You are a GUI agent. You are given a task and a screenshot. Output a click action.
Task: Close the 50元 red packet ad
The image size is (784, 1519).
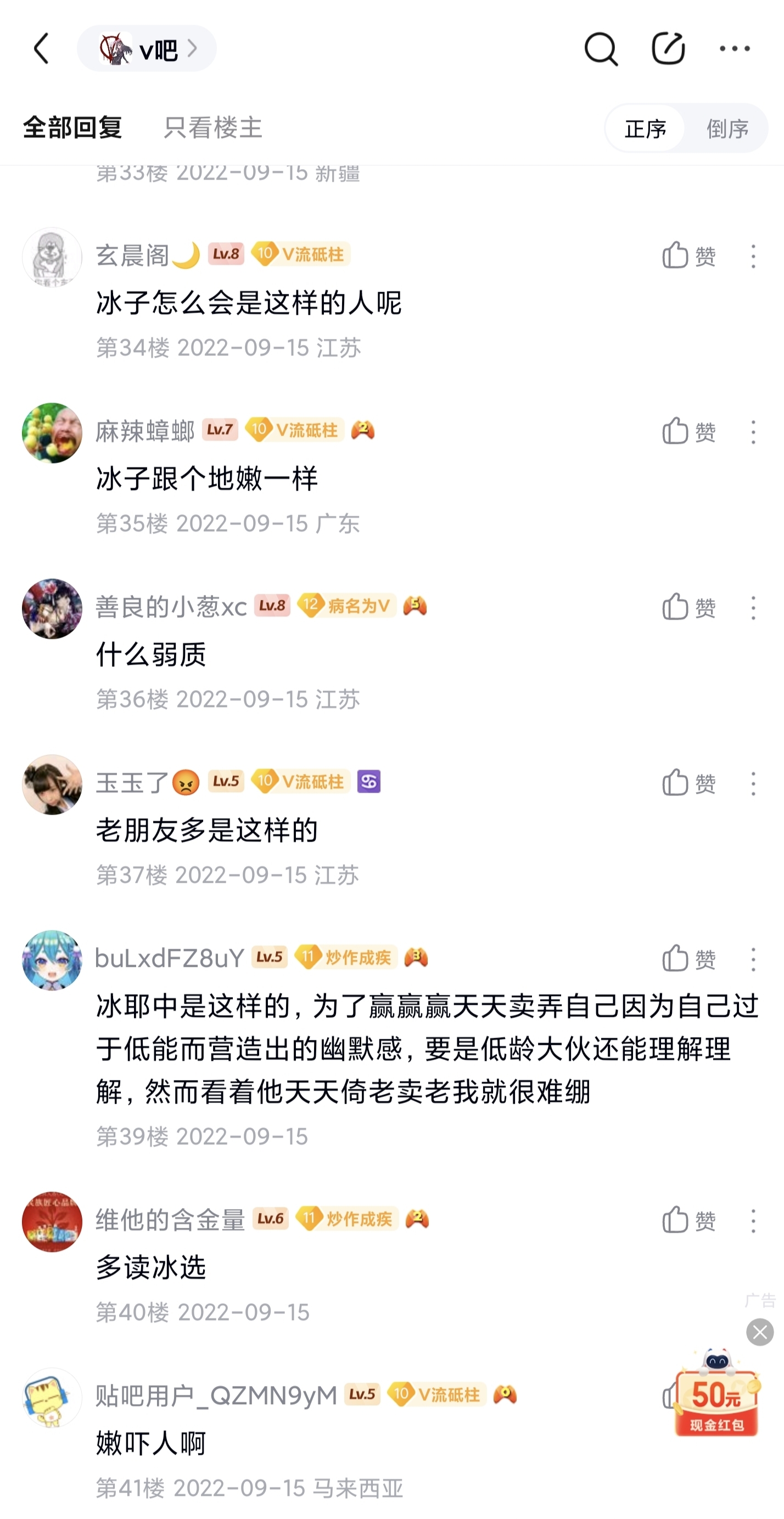[x=760, y=1332]
